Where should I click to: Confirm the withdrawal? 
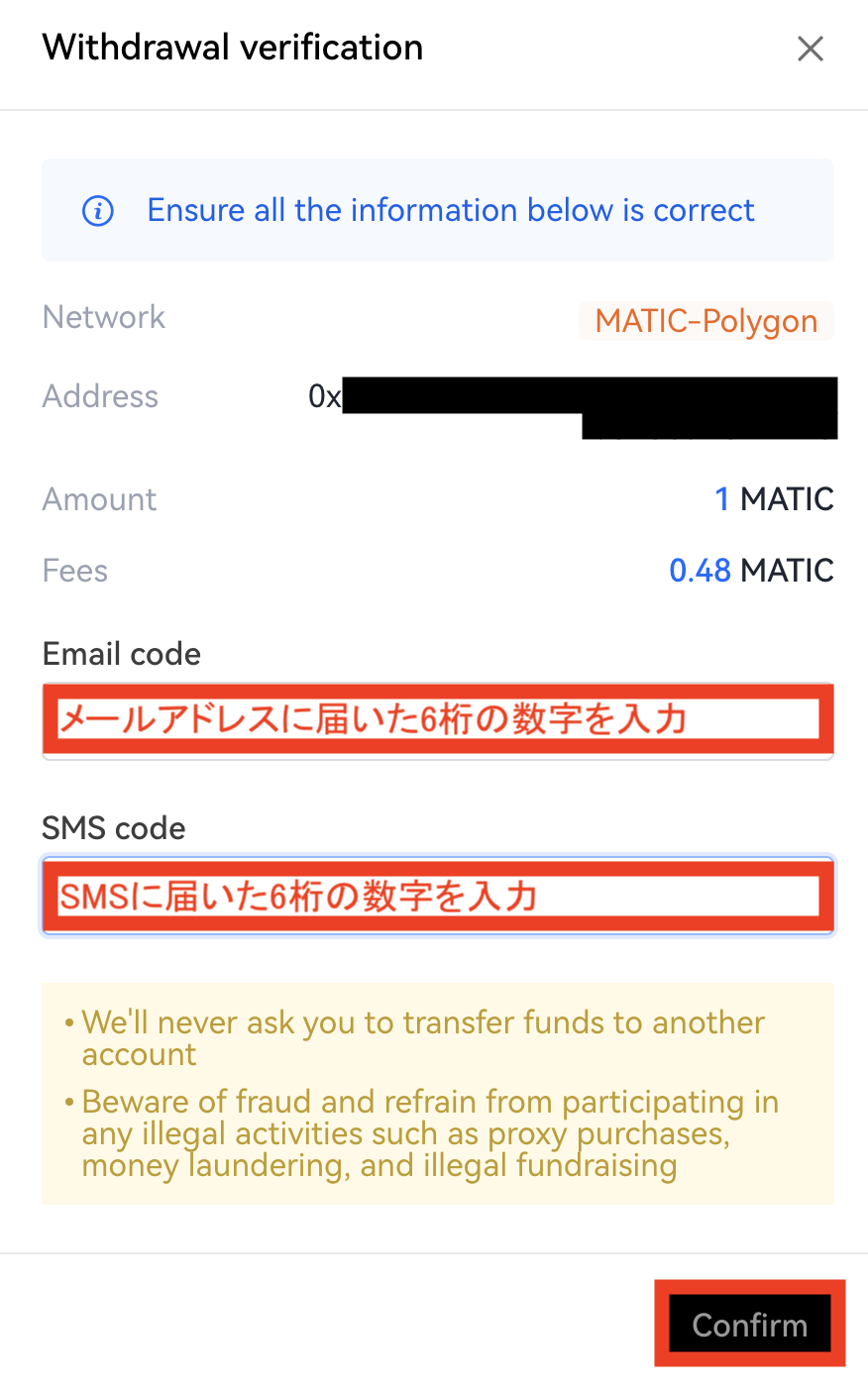pos(750,1324)
